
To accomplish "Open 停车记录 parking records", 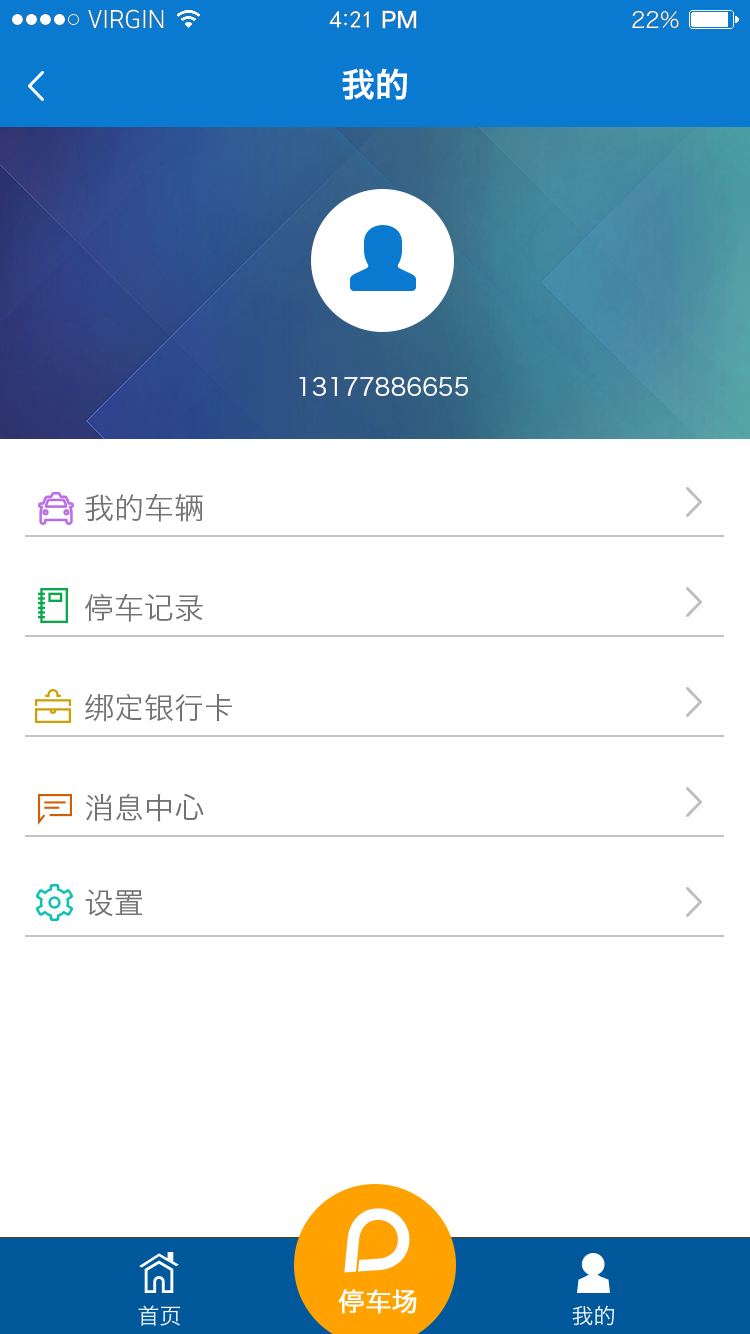I will pyautogui.click(x=374, y=606).
